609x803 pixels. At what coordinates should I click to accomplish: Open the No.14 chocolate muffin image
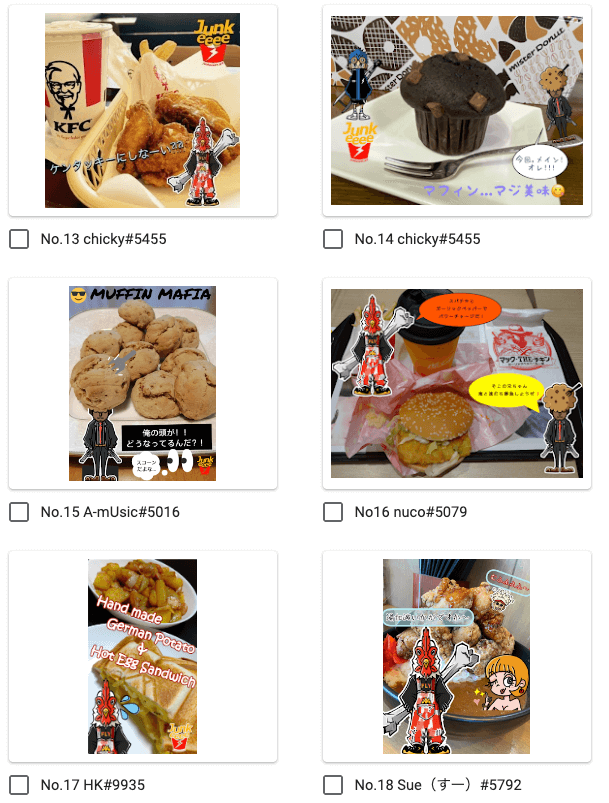click(456, 110)
